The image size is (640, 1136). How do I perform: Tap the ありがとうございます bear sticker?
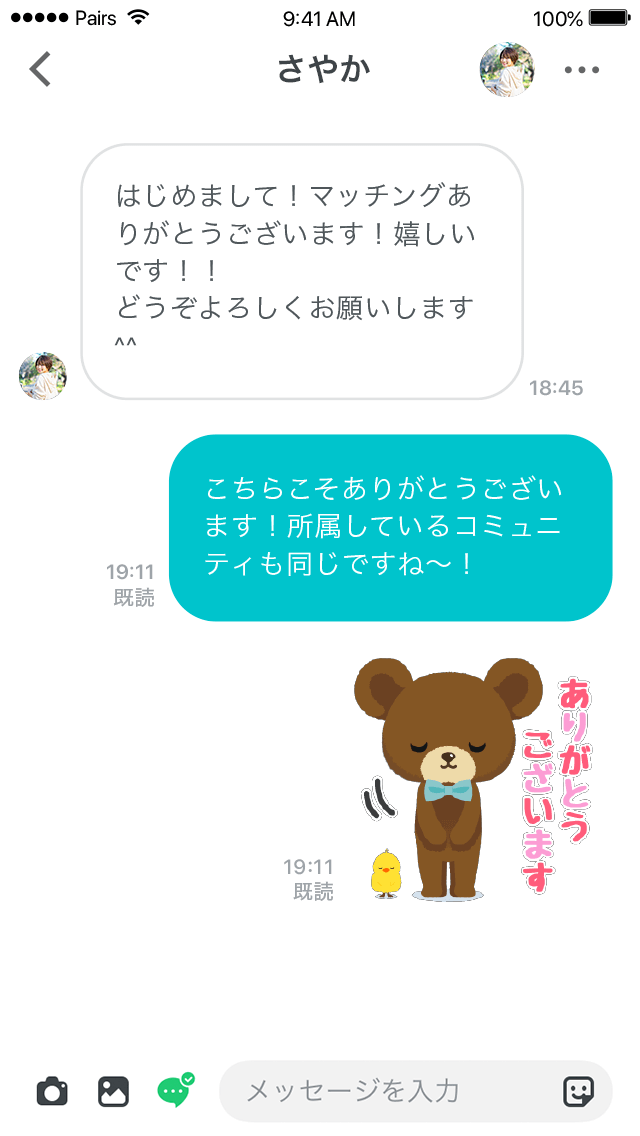(471, 779)
